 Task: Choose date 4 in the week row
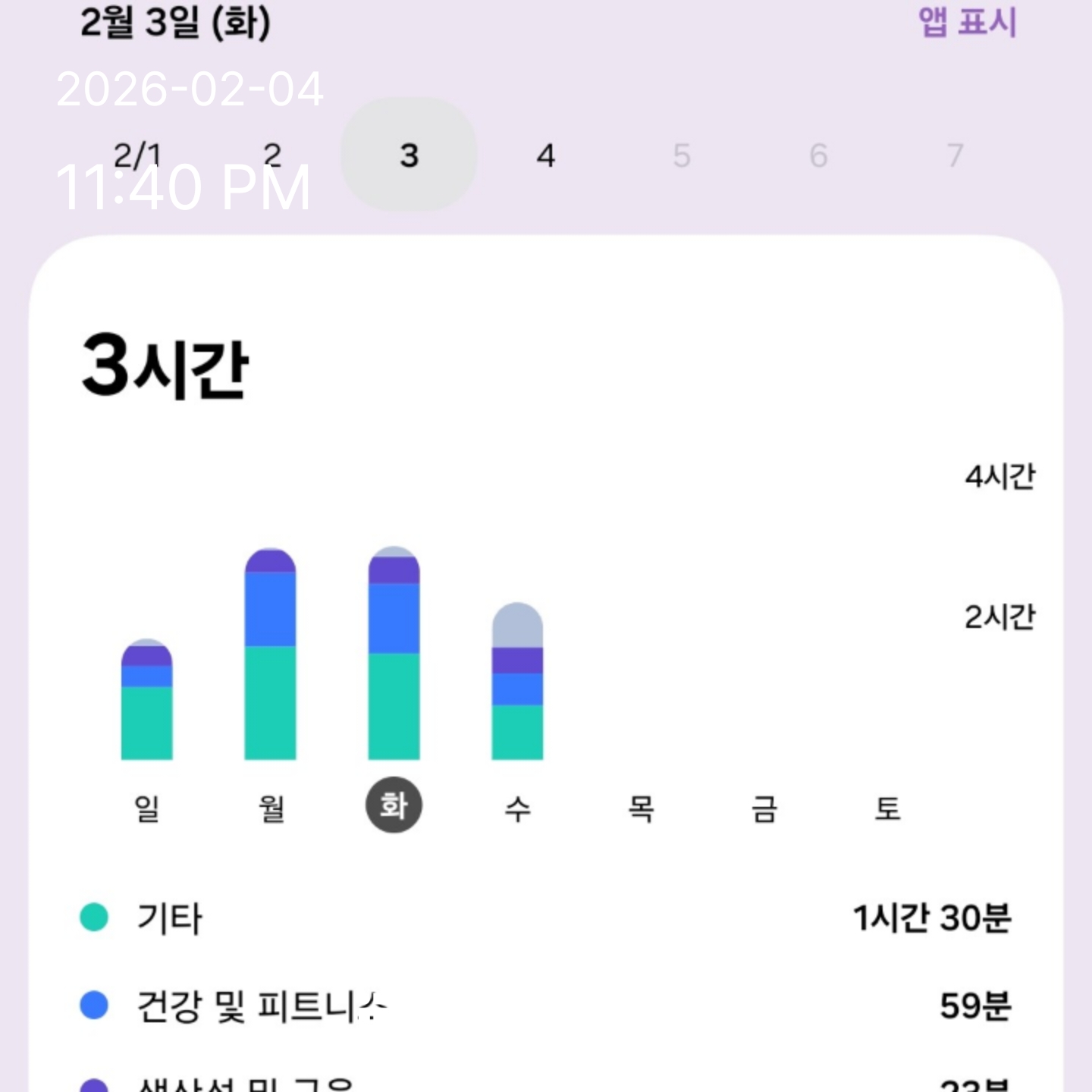click(545, 155)
